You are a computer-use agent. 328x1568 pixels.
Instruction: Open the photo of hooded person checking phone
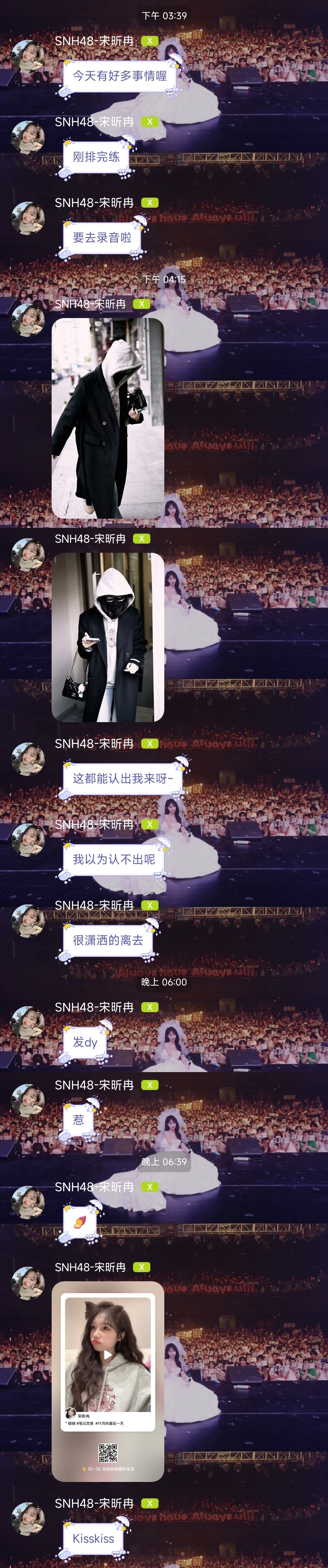click(x=108, y=637)
